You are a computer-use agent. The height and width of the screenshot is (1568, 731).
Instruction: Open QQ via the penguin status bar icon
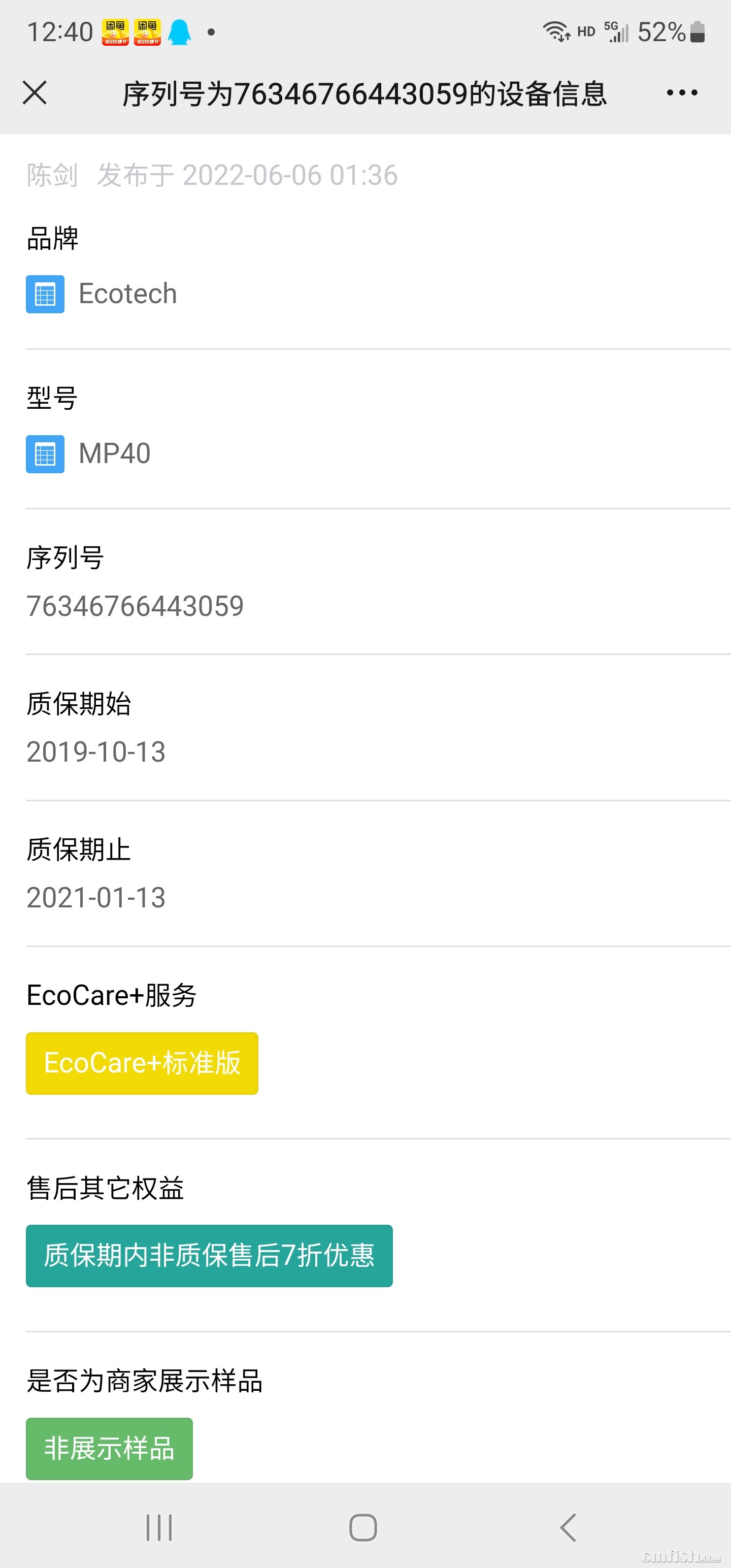[178, 31]
